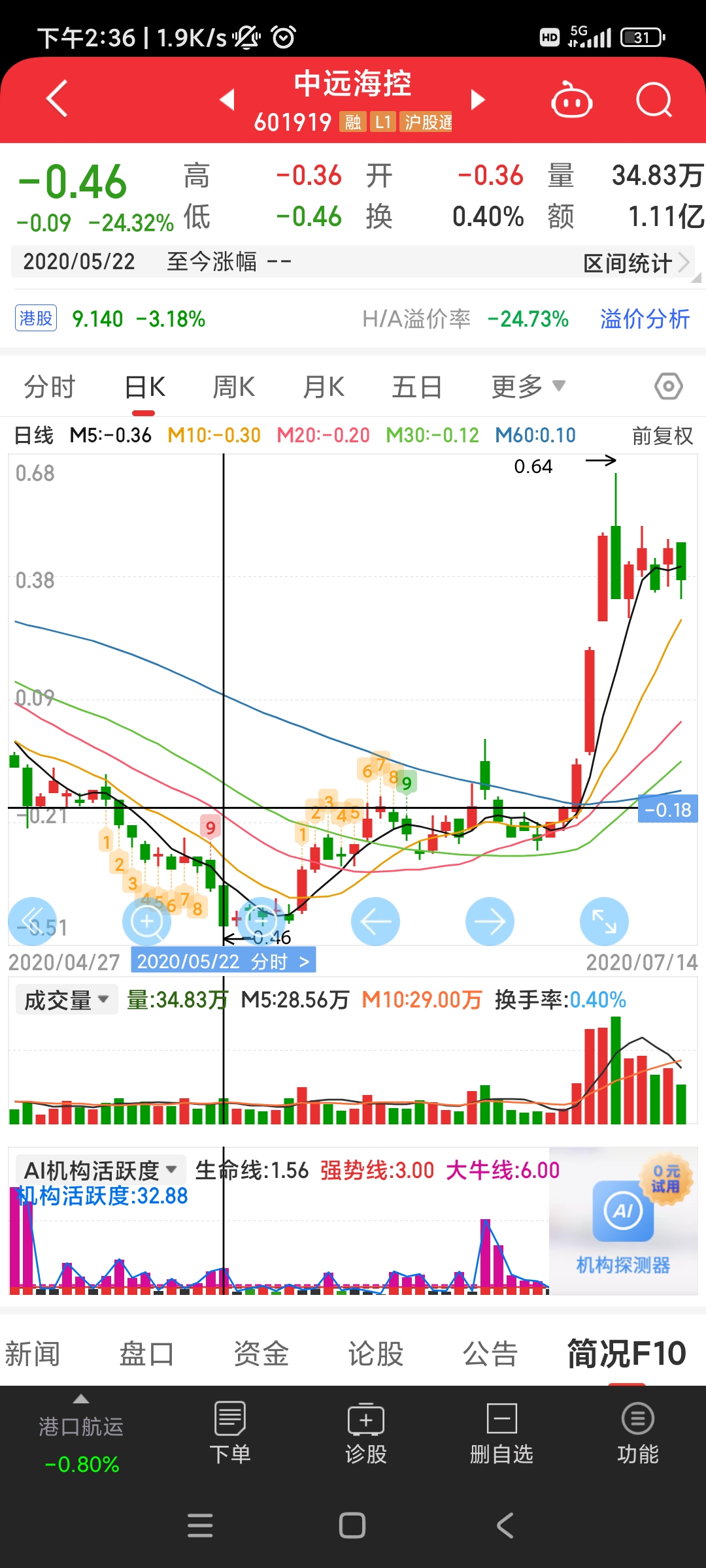
Task: Step chart left with arrow control
Action: point(375,922)
